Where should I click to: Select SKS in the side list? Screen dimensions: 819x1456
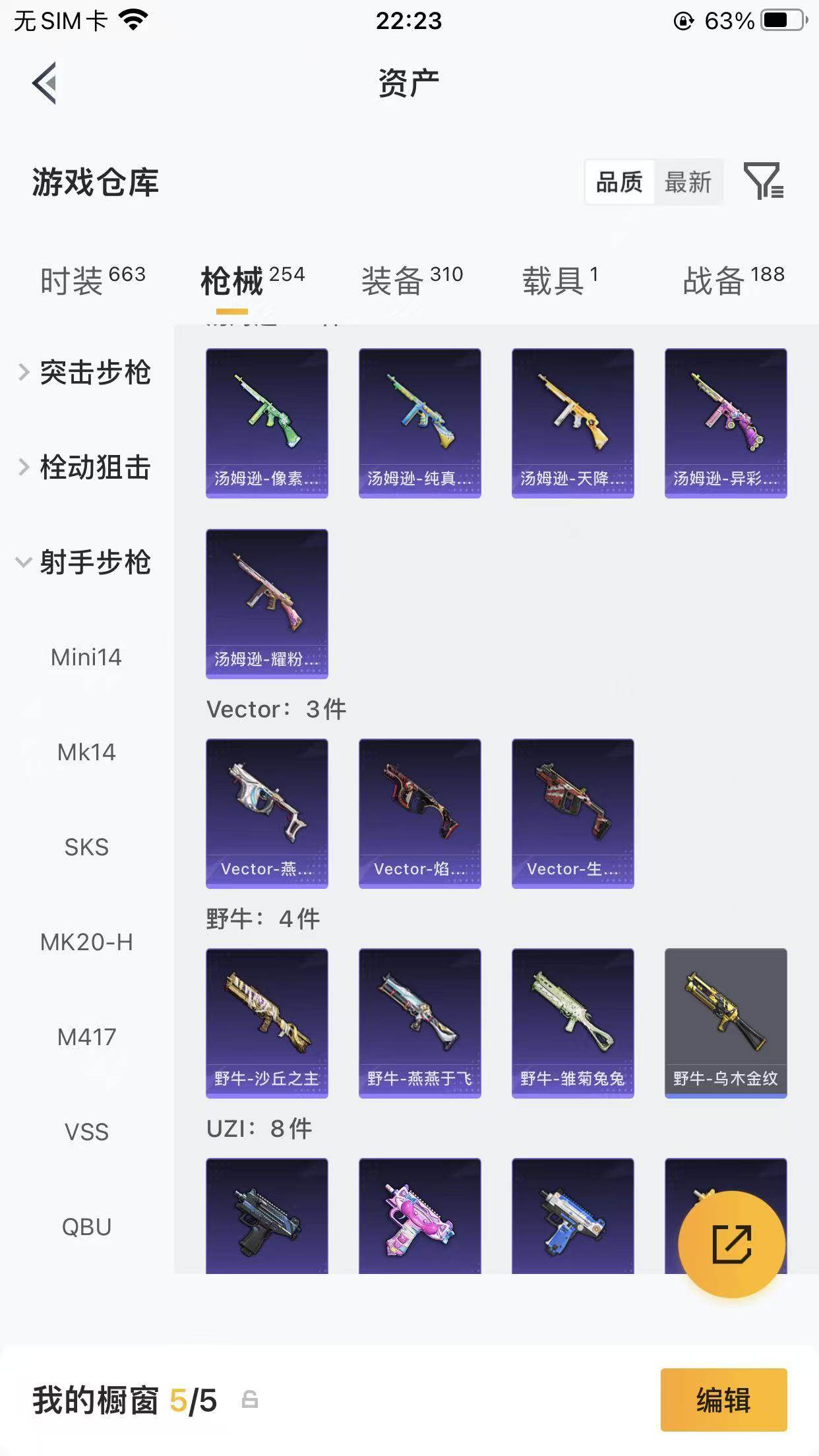pos(86,847)
